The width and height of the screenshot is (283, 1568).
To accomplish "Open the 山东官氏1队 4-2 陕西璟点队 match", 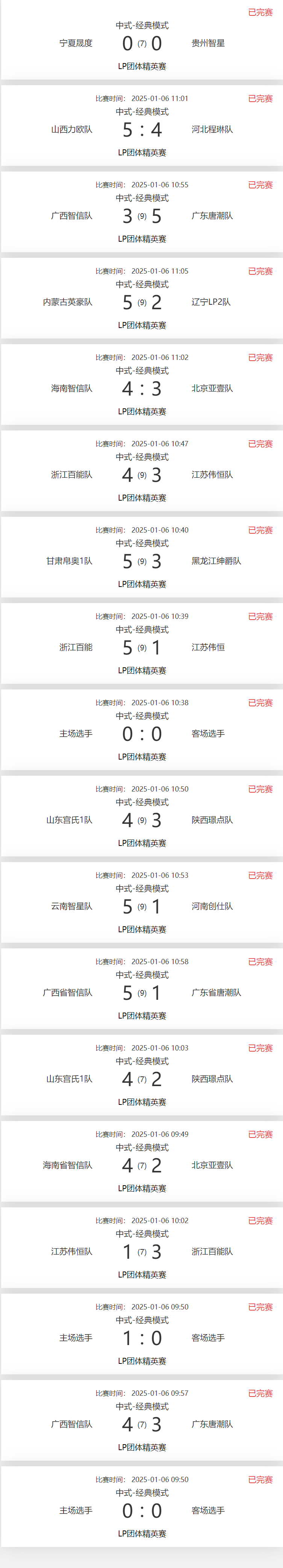I will [141, 1079].
